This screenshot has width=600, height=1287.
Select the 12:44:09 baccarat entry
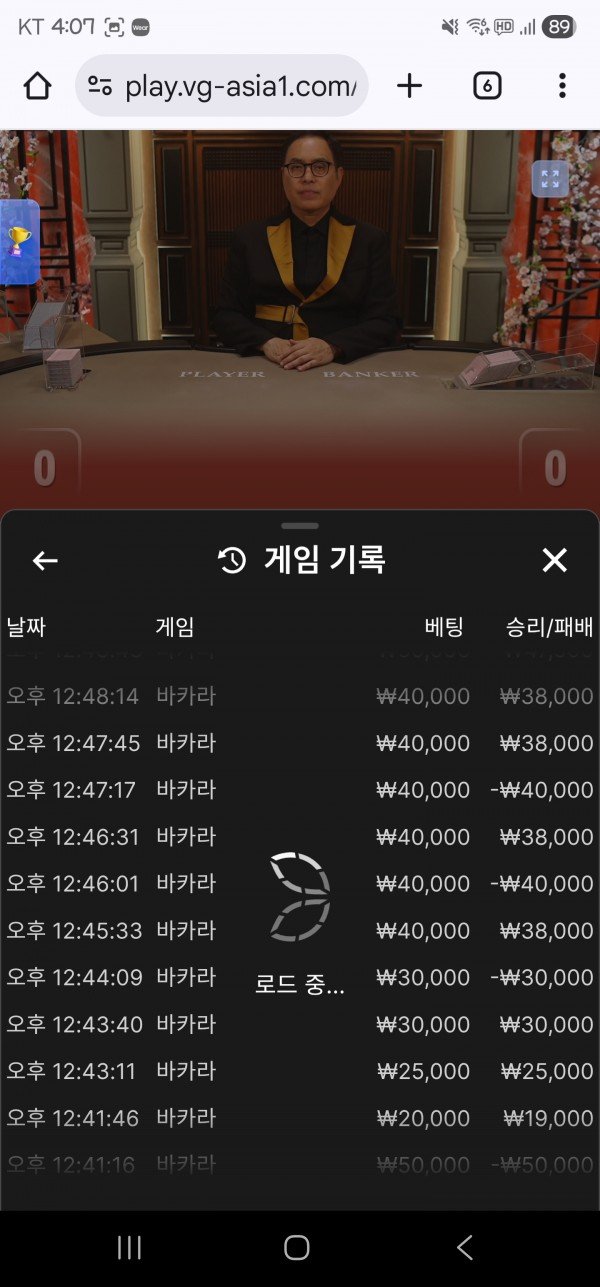click(x=299, y=978)
